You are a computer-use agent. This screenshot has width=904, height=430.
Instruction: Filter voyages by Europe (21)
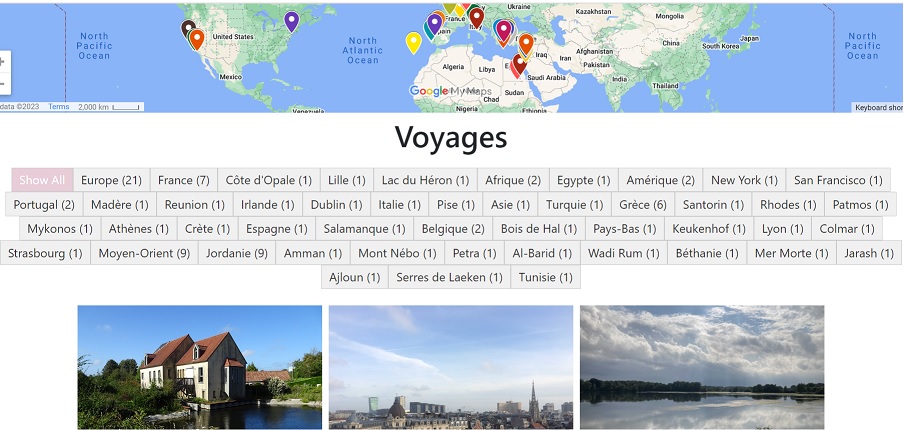pos(112,180)
